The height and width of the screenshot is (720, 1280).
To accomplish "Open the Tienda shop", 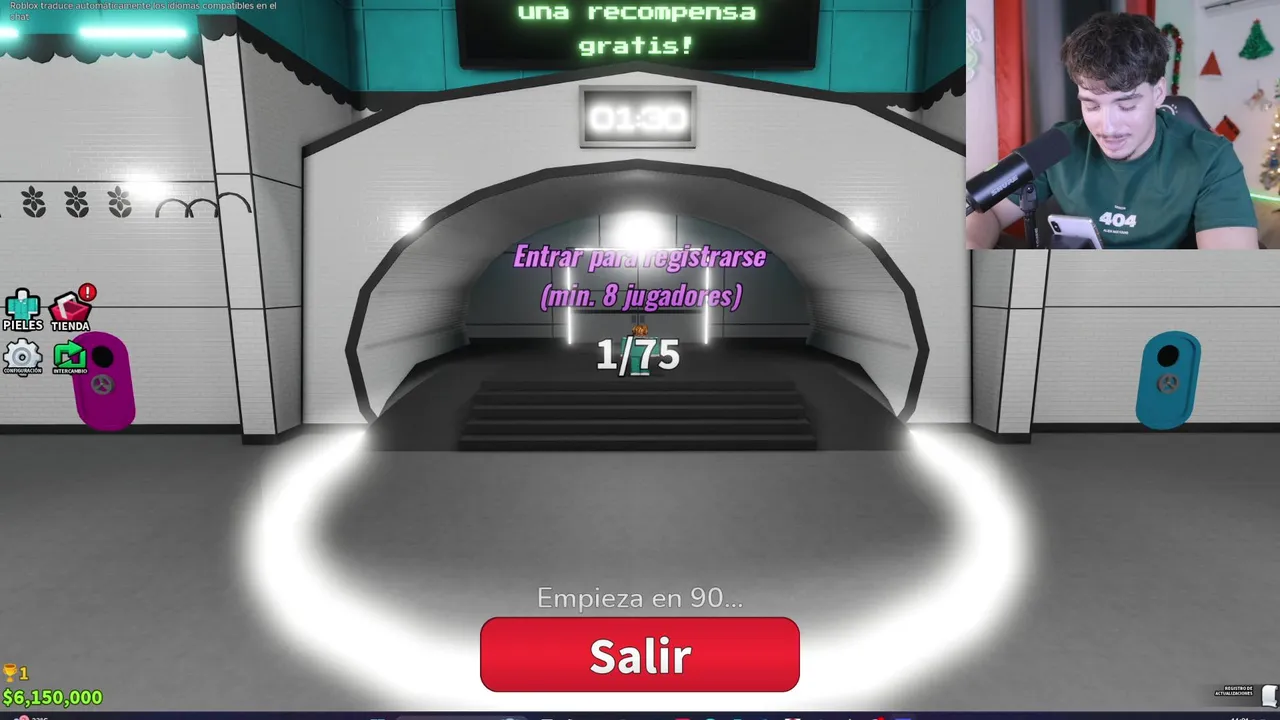I will pos(70,311).
